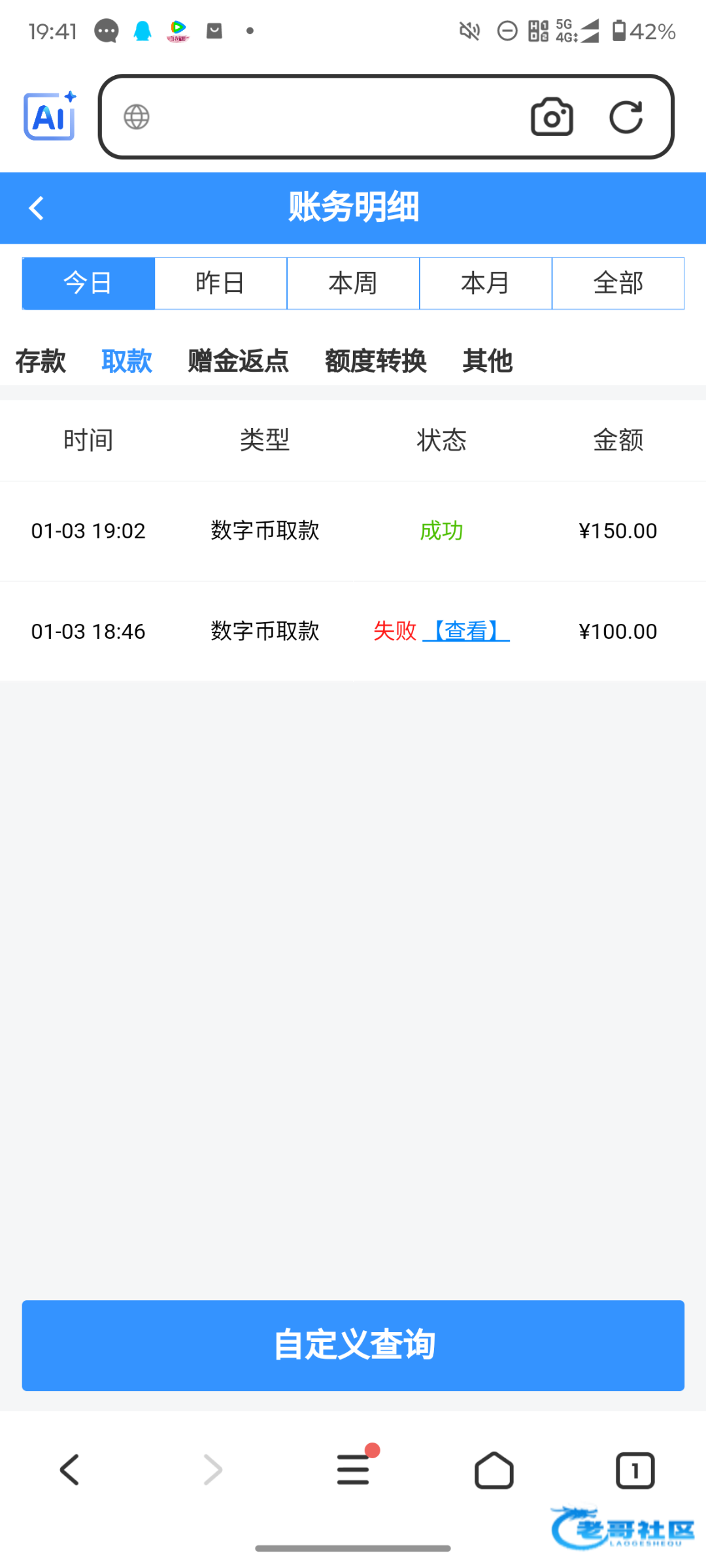Reload the current page
The image size is (706, 1568).
626,117
